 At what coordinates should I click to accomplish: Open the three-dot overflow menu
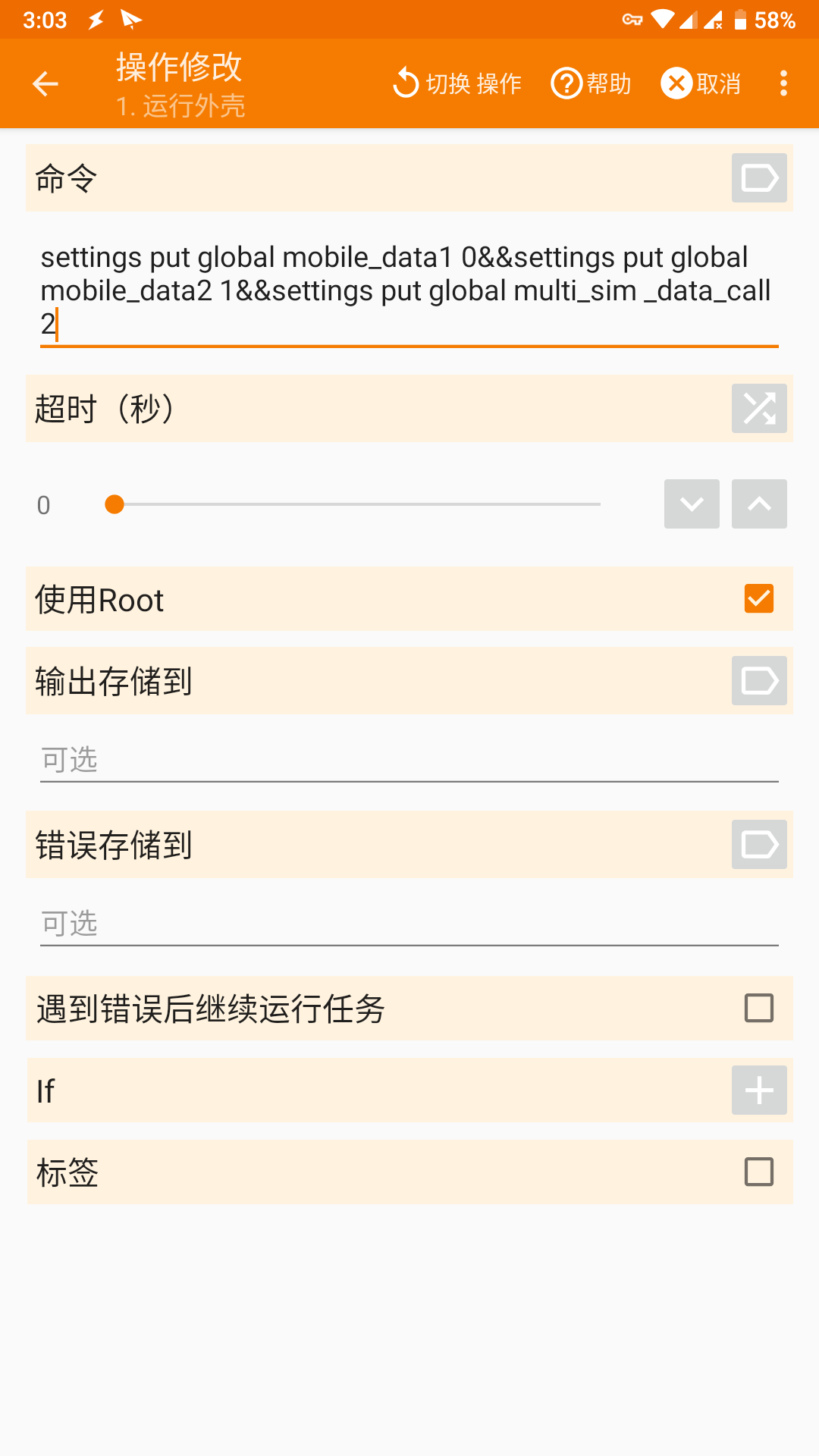pyautogui.click(x=783, y=83)
